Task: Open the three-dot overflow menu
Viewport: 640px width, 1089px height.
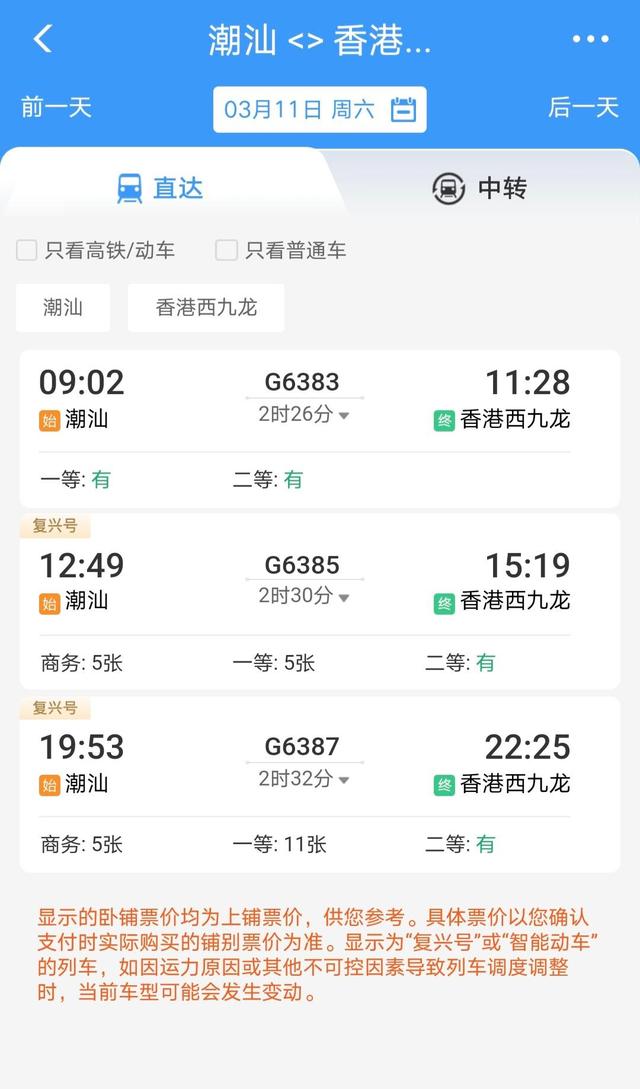Action: pyautogui.click(x=590, y=39)
